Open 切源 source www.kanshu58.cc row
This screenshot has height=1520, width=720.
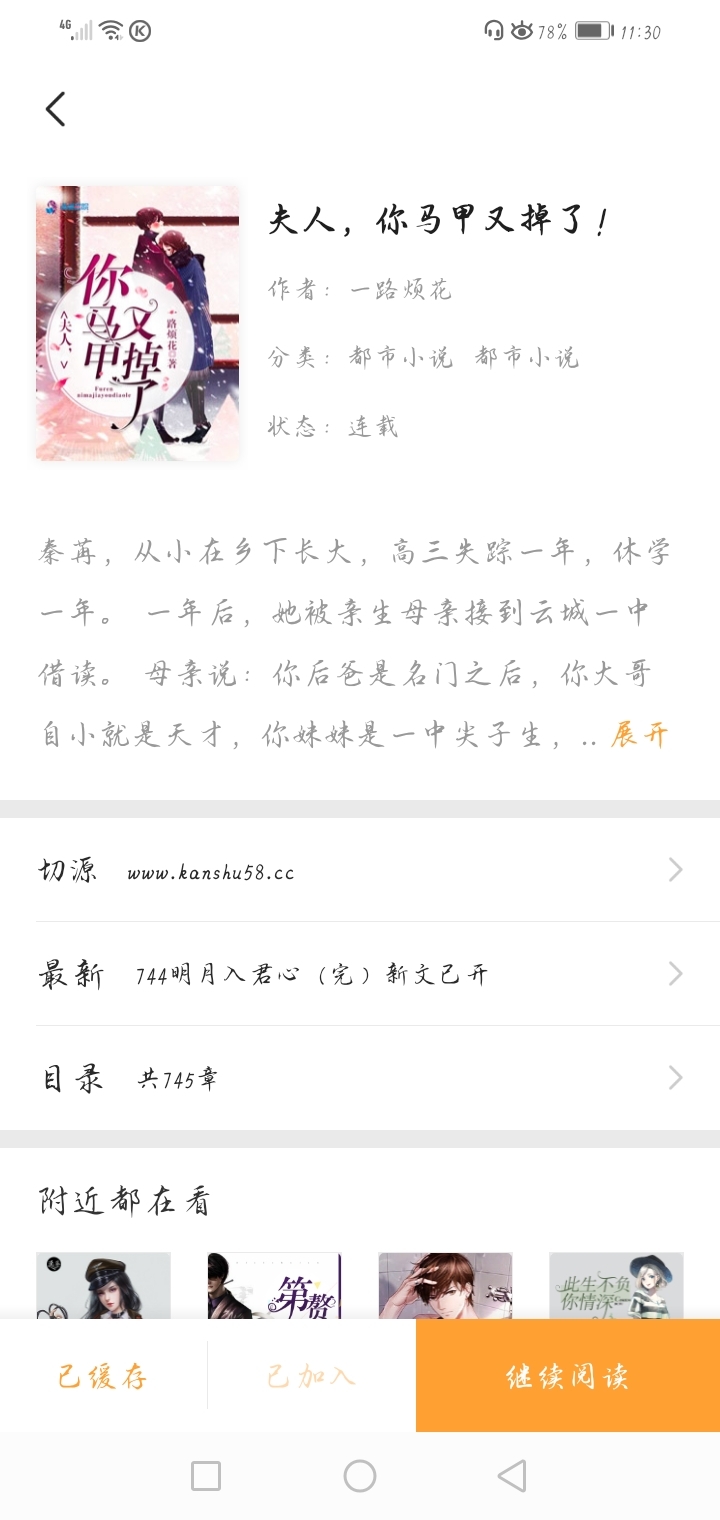pos(360,871)
